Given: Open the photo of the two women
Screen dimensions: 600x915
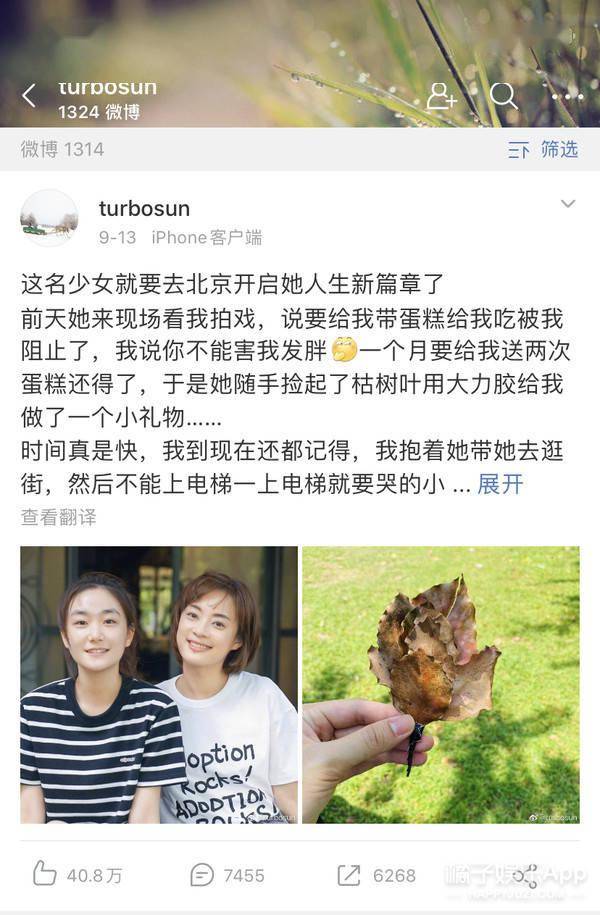Looking at the screenshot, I should 159,684.
